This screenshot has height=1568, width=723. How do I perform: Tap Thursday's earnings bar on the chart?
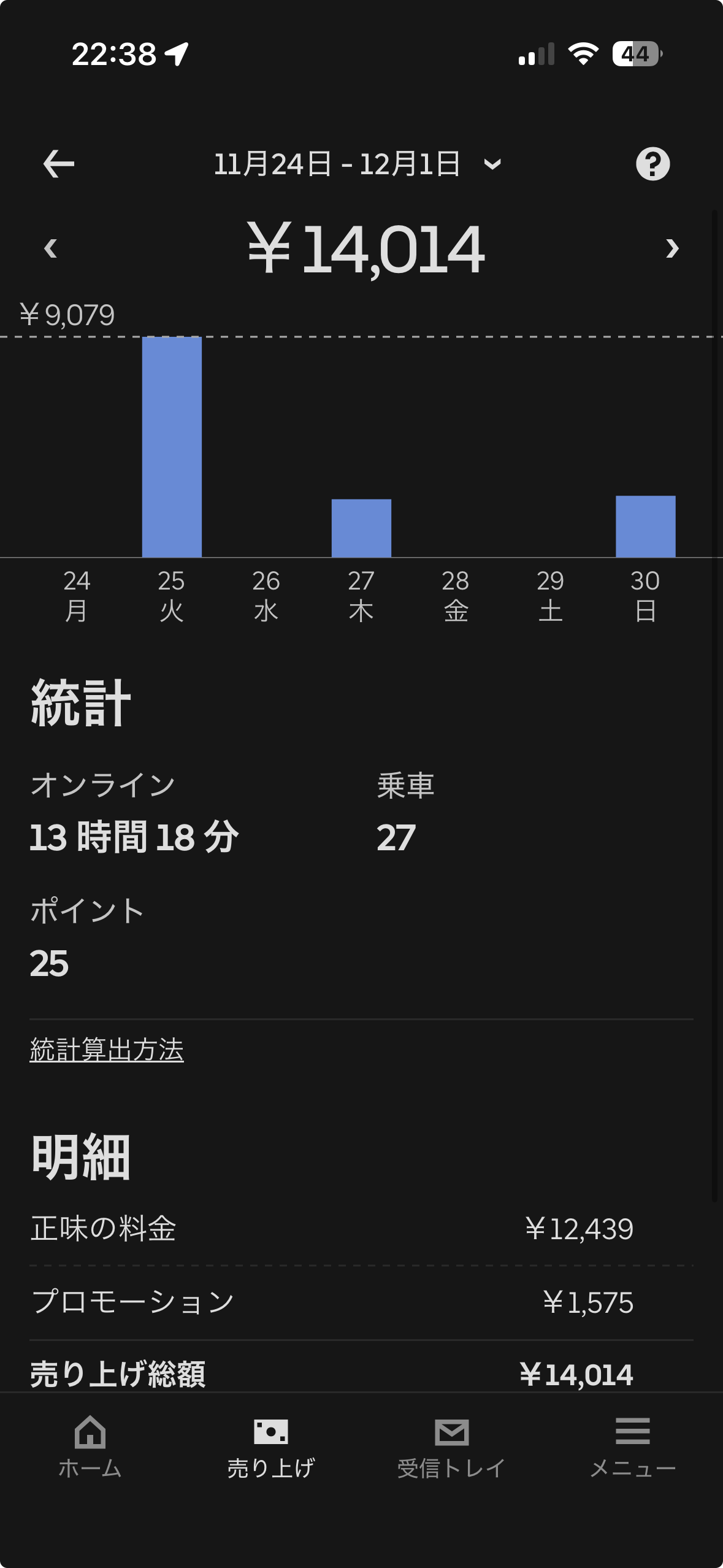pos(361,528)
